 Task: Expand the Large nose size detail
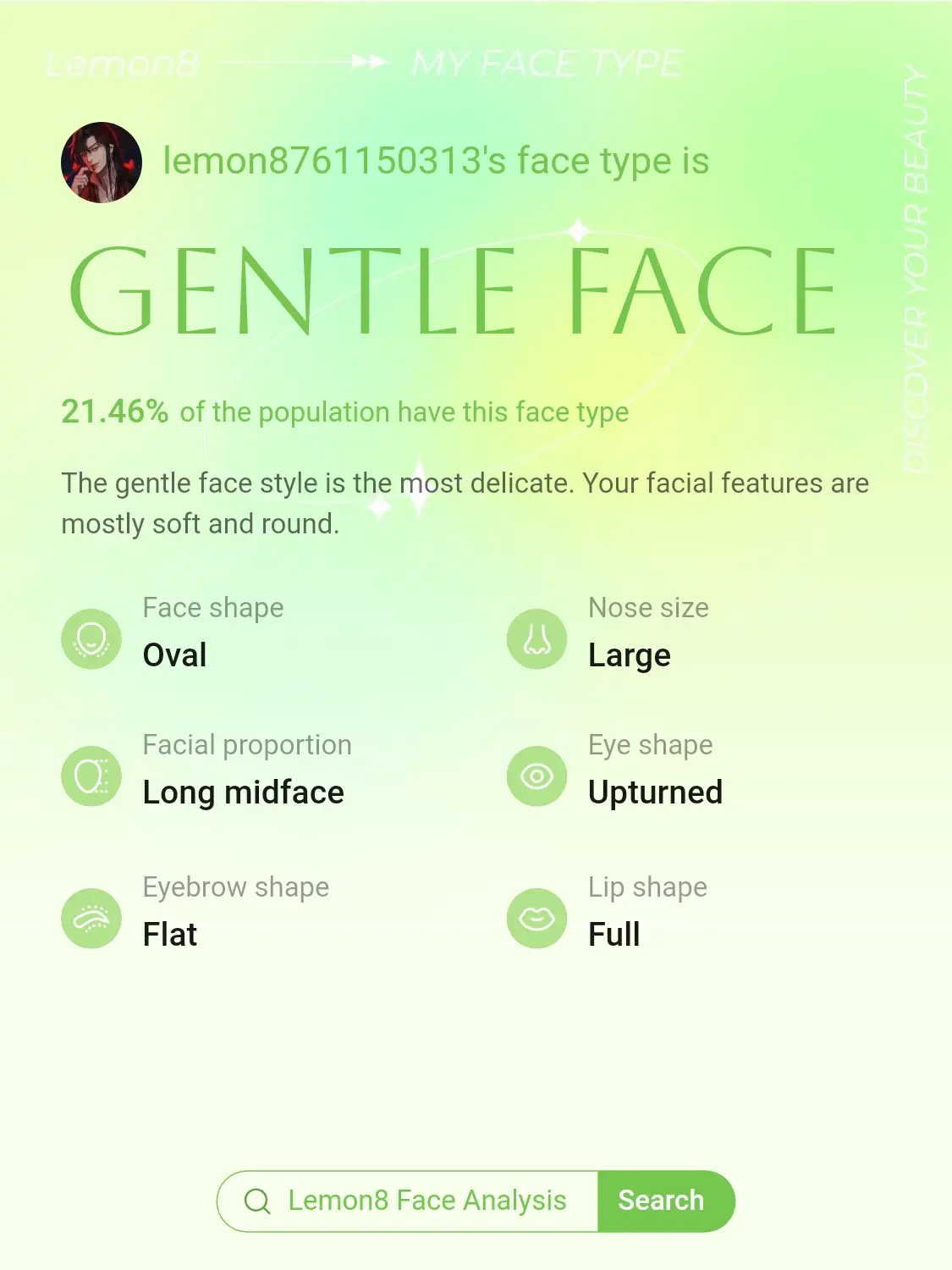[x=630, y=654]
